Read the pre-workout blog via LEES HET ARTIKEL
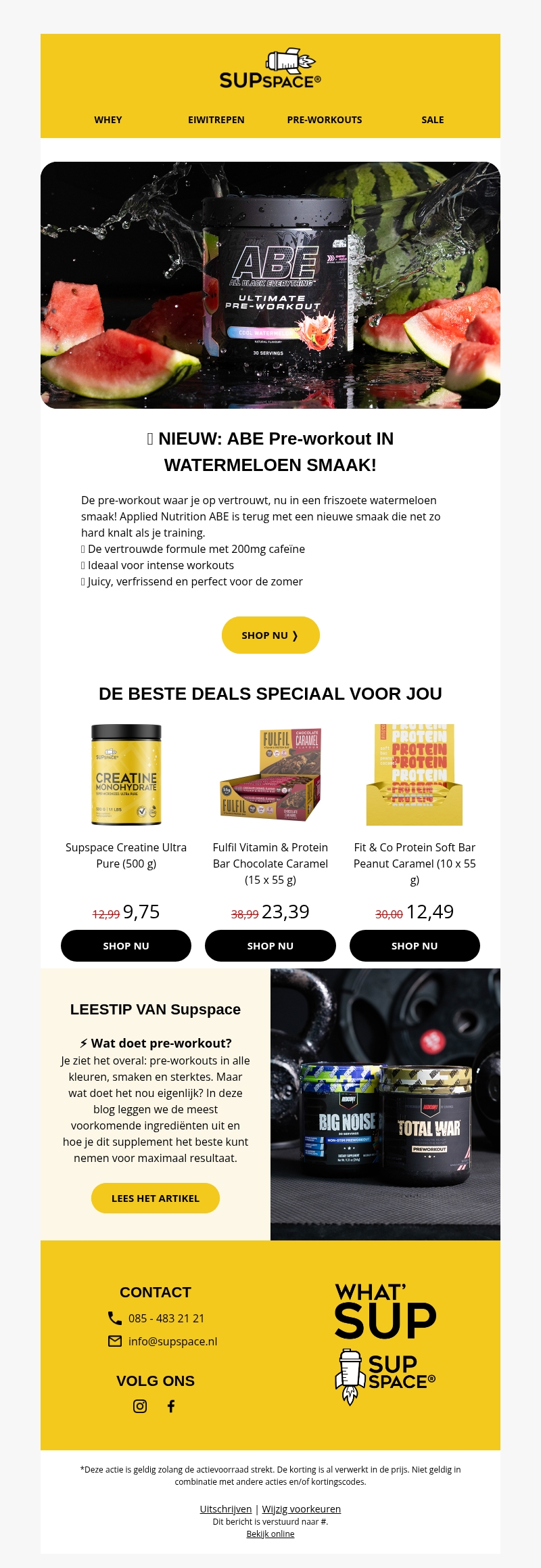 [156, 1199]
